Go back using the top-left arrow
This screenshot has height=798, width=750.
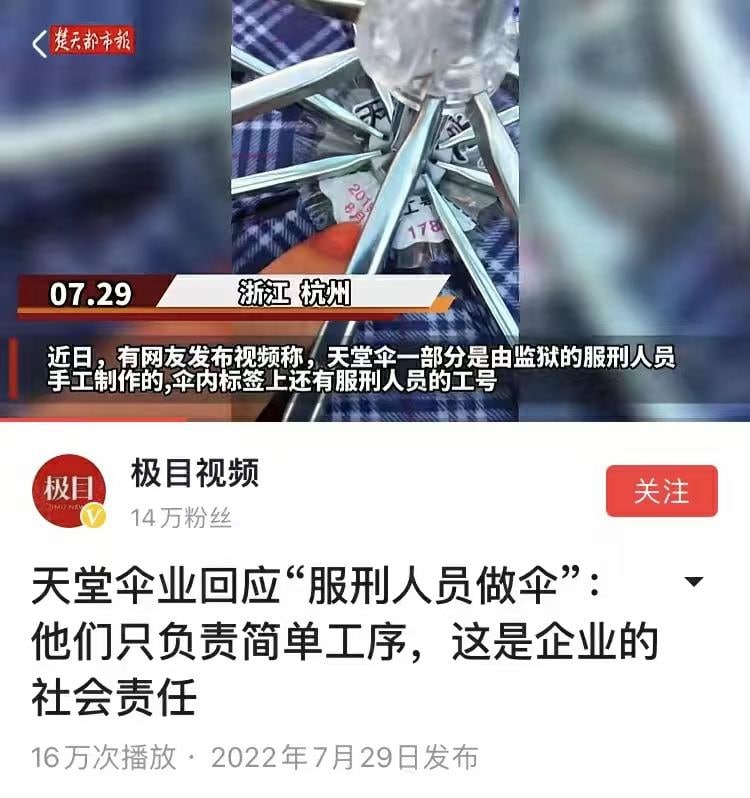[40, 44]
